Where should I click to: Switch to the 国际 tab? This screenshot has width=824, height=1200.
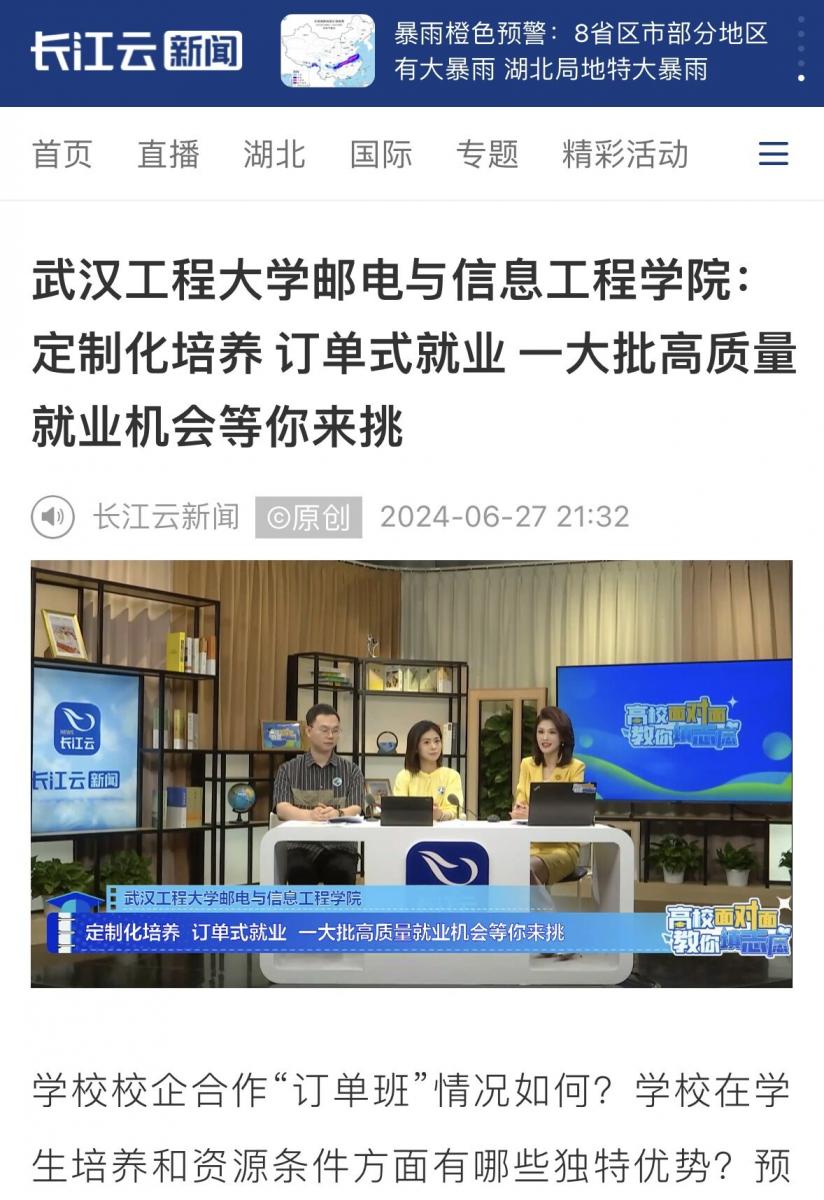coord(381,154)
